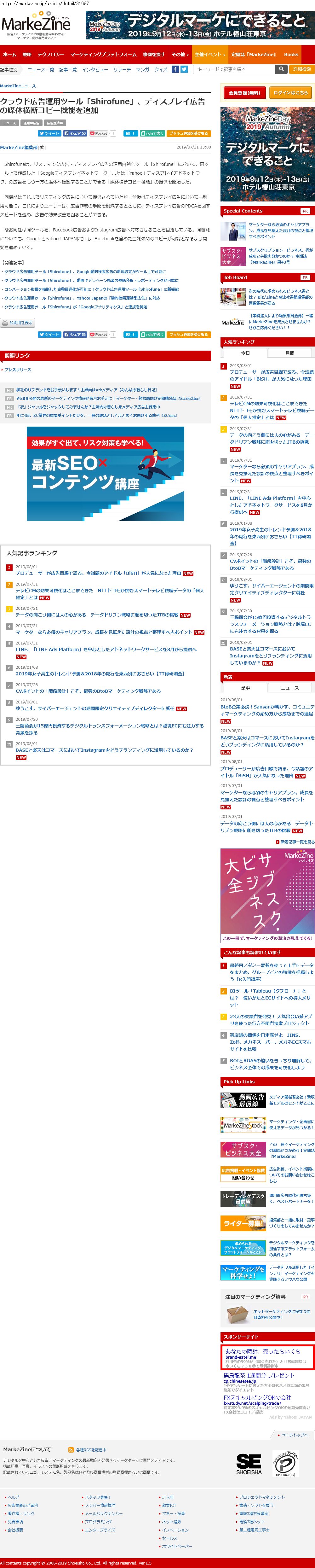Share the article with the top ツイート button

tap(49, 133)
